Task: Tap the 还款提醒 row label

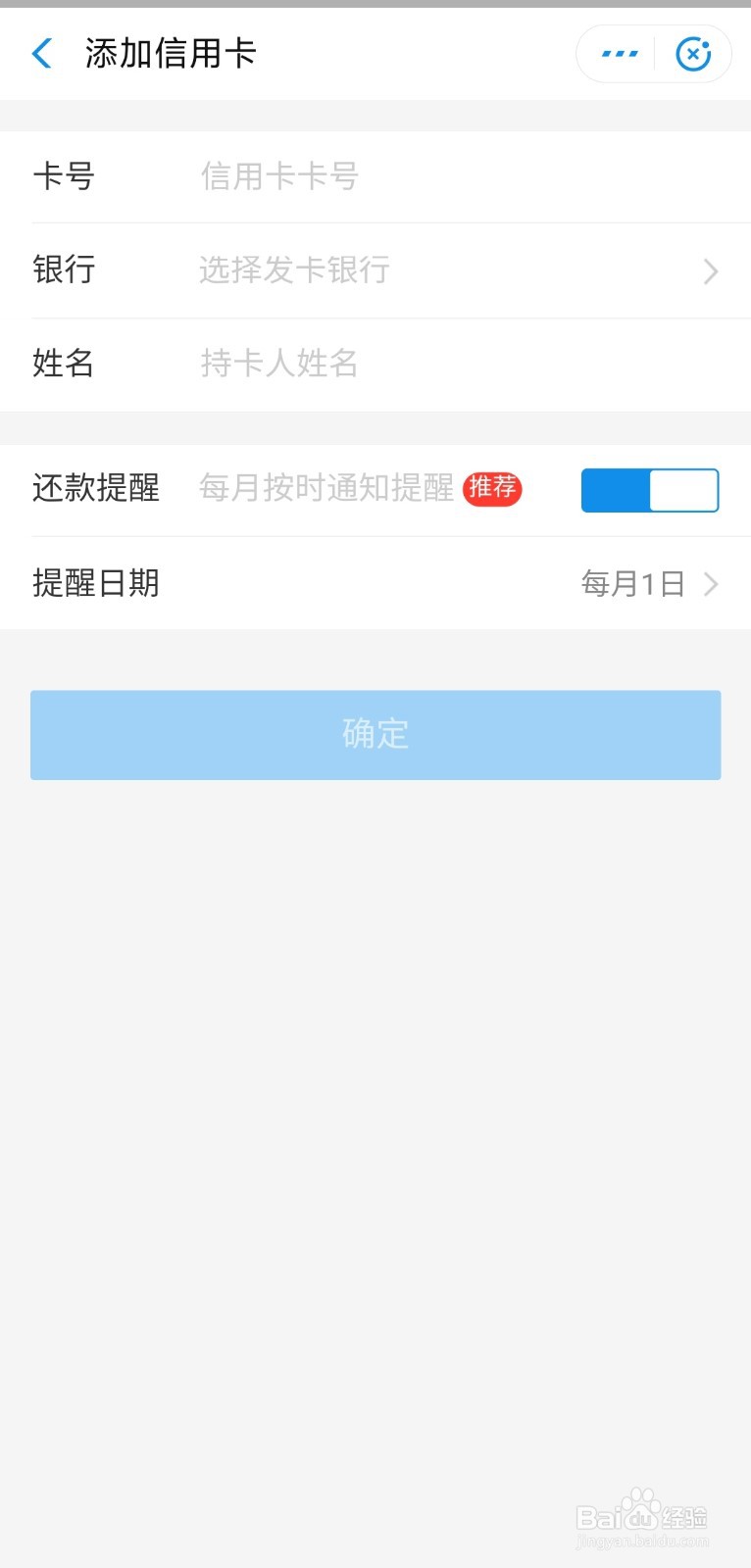Action: tap(95, 489)
